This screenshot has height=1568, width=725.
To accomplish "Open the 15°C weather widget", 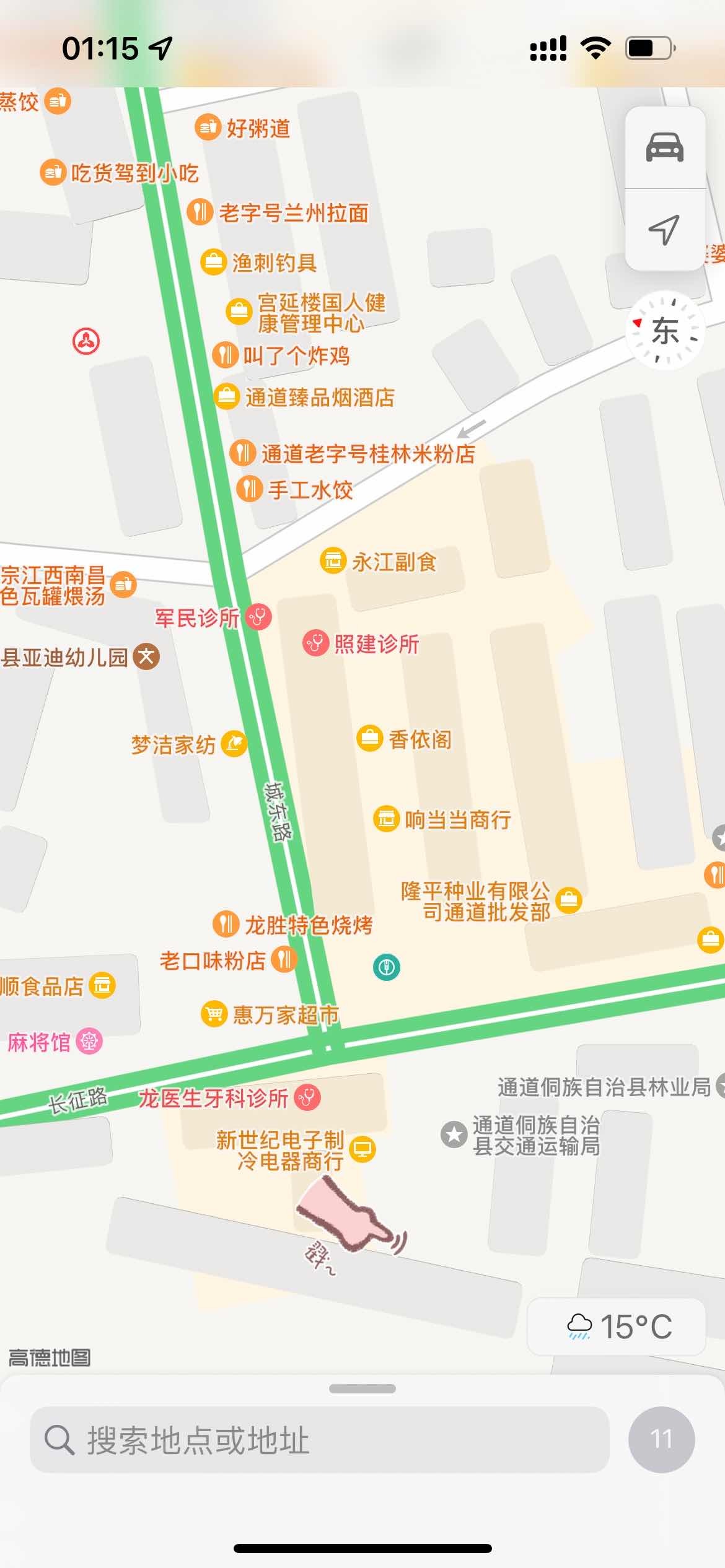I will [x=617, y=1327].
